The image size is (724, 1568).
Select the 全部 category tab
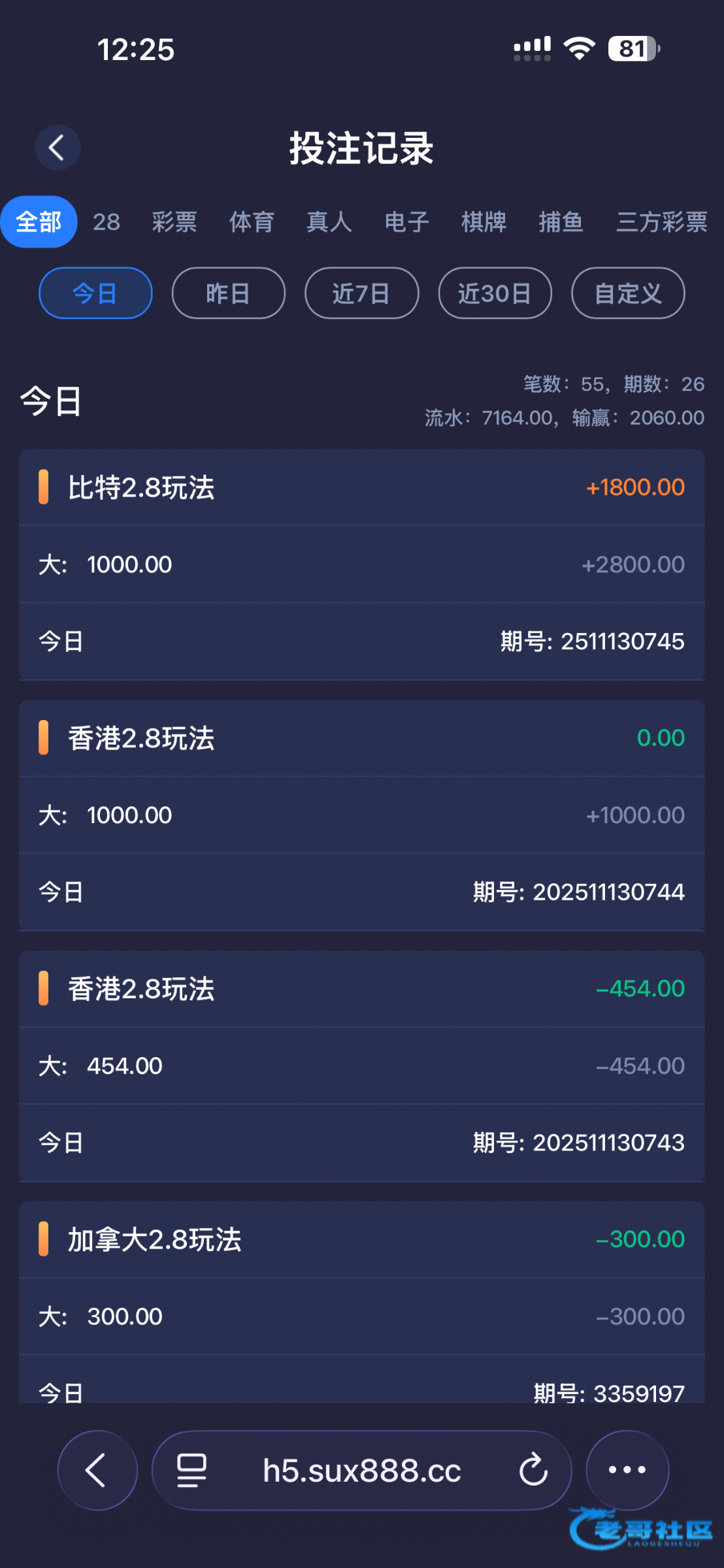tap(39, 222)
